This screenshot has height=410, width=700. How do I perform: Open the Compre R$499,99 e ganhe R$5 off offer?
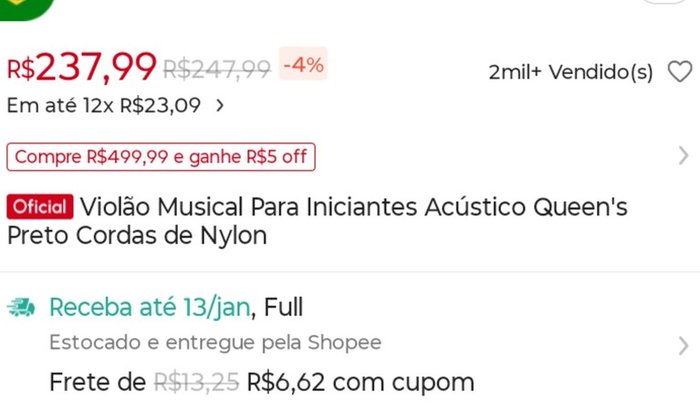pyautogui.click(x=161, y=156)
